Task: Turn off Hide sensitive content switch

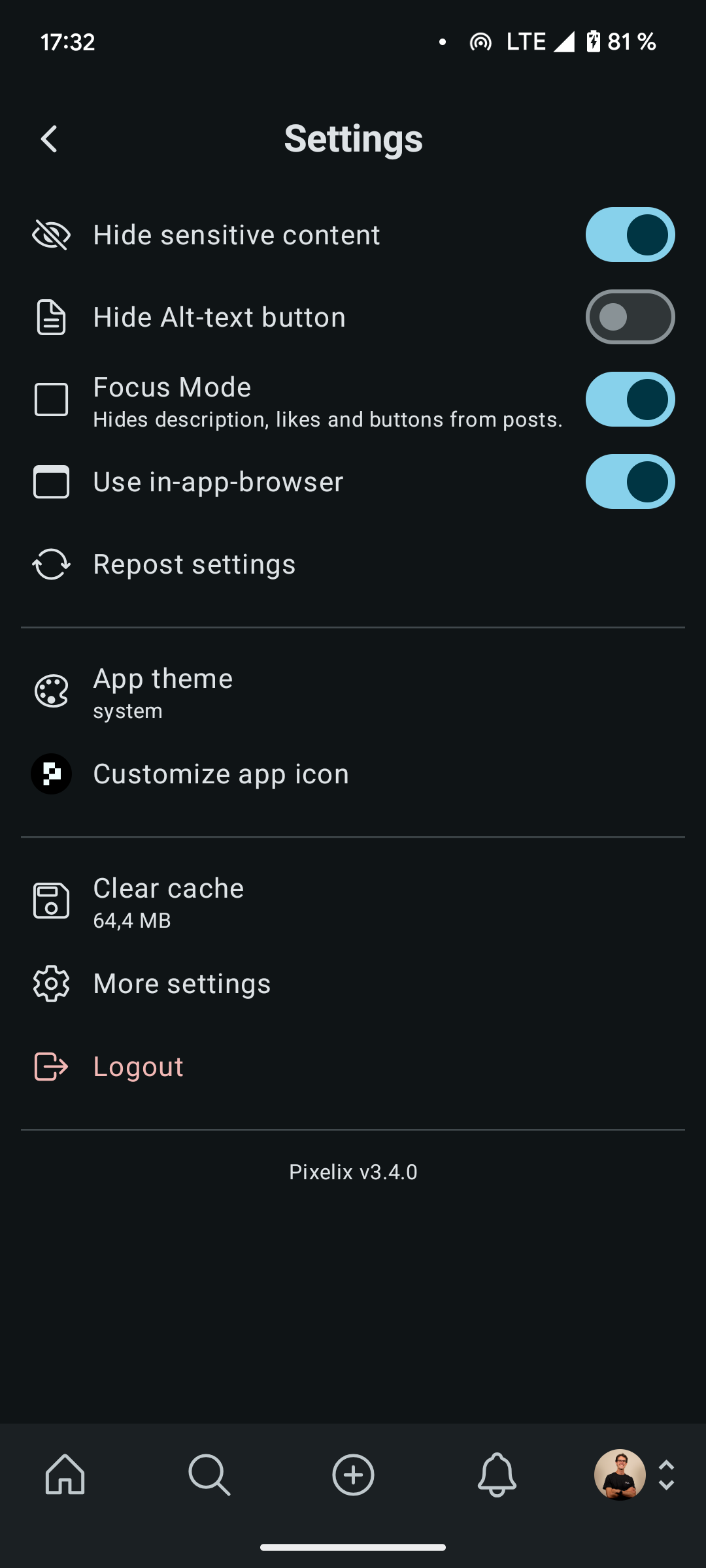Action: (630, 235)
